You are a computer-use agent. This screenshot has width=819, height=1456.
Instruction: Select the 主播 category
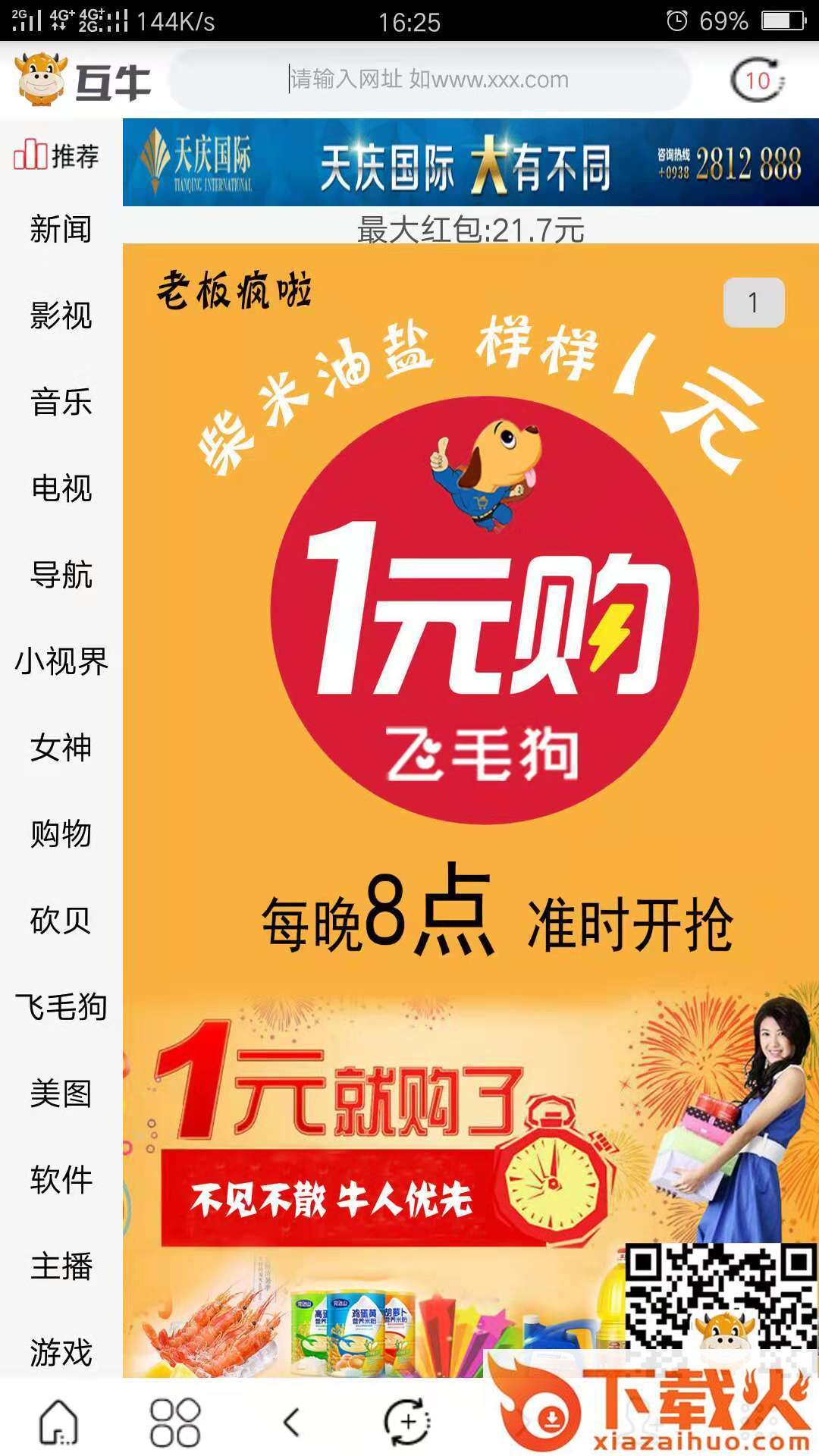(x=61, y=1266)
